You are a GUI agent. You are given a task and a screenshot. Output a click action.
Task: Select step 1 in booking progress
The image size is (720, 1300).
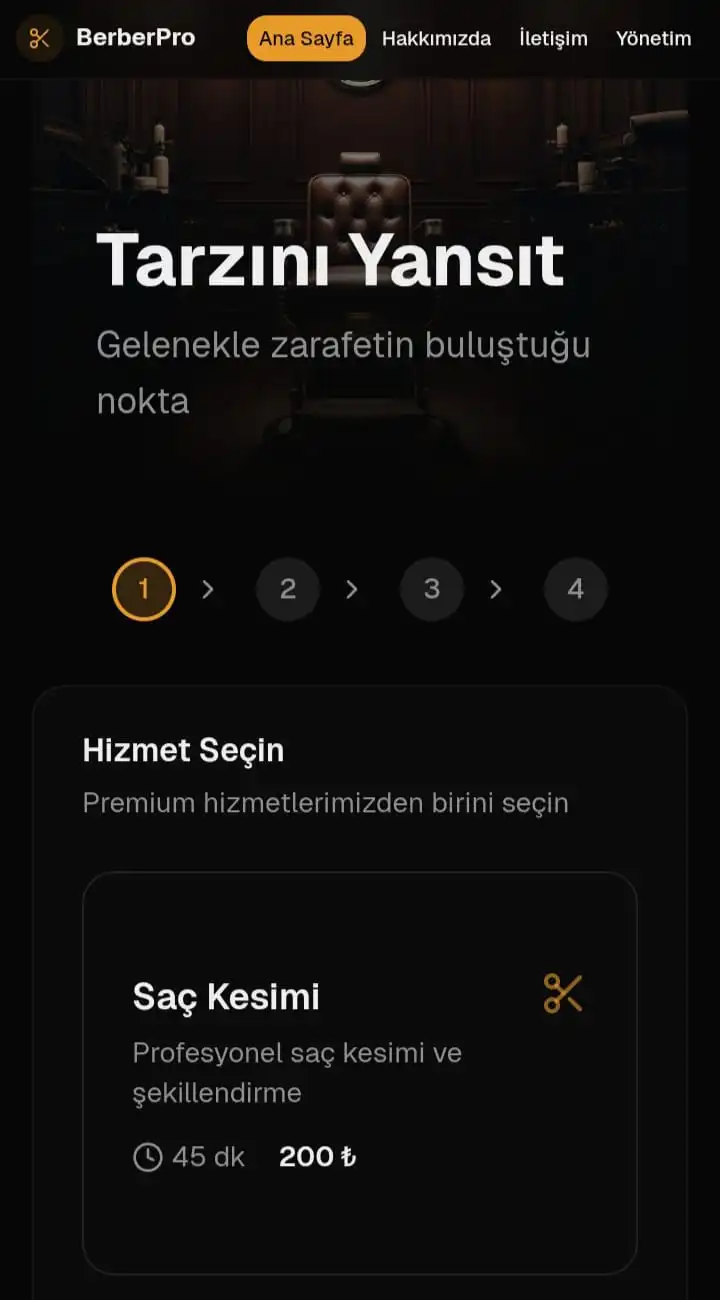144,589
